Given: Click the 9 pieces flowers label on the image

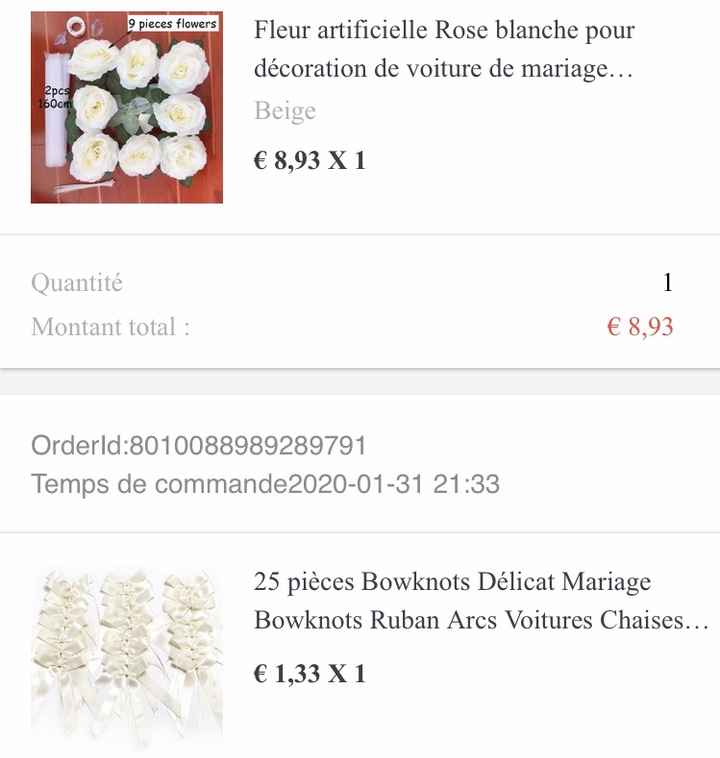Looking at the screenshot, I should [172, 21].
